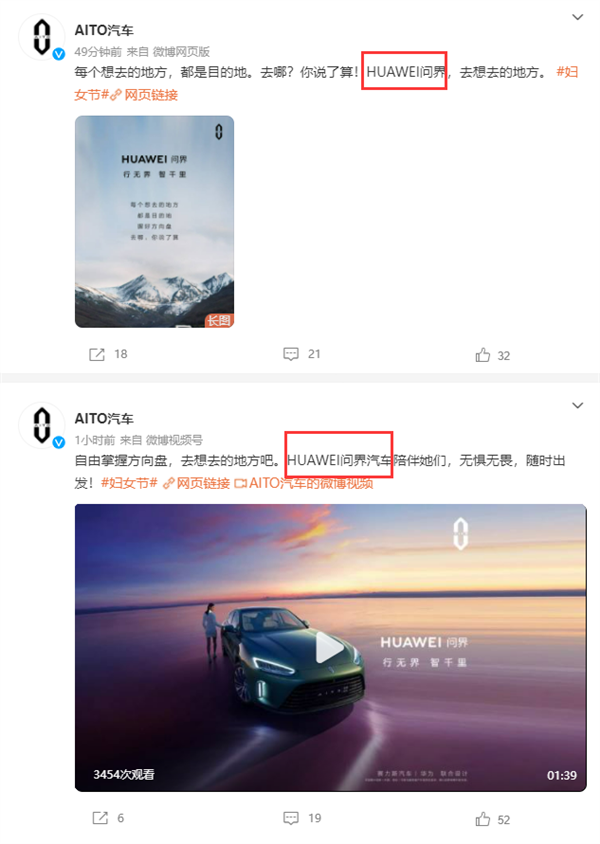The image size is (600, 844).
Task: Open the HUAWEI问界 long image thumbnail
Action: (154, 221)
